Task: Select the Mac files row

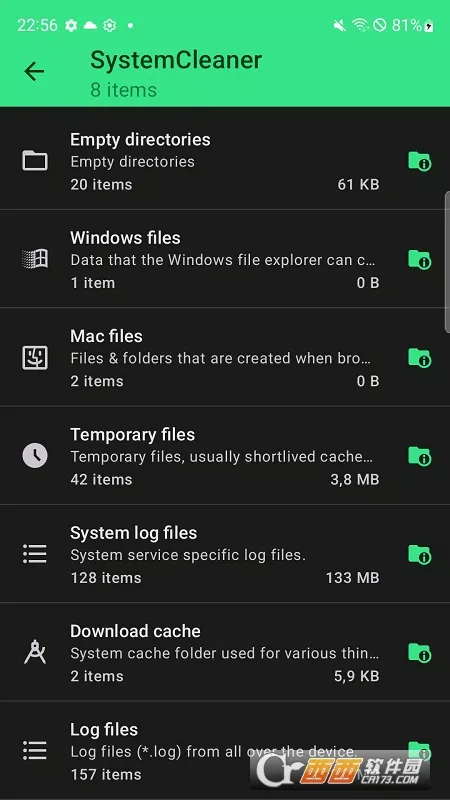Action: 225,357
